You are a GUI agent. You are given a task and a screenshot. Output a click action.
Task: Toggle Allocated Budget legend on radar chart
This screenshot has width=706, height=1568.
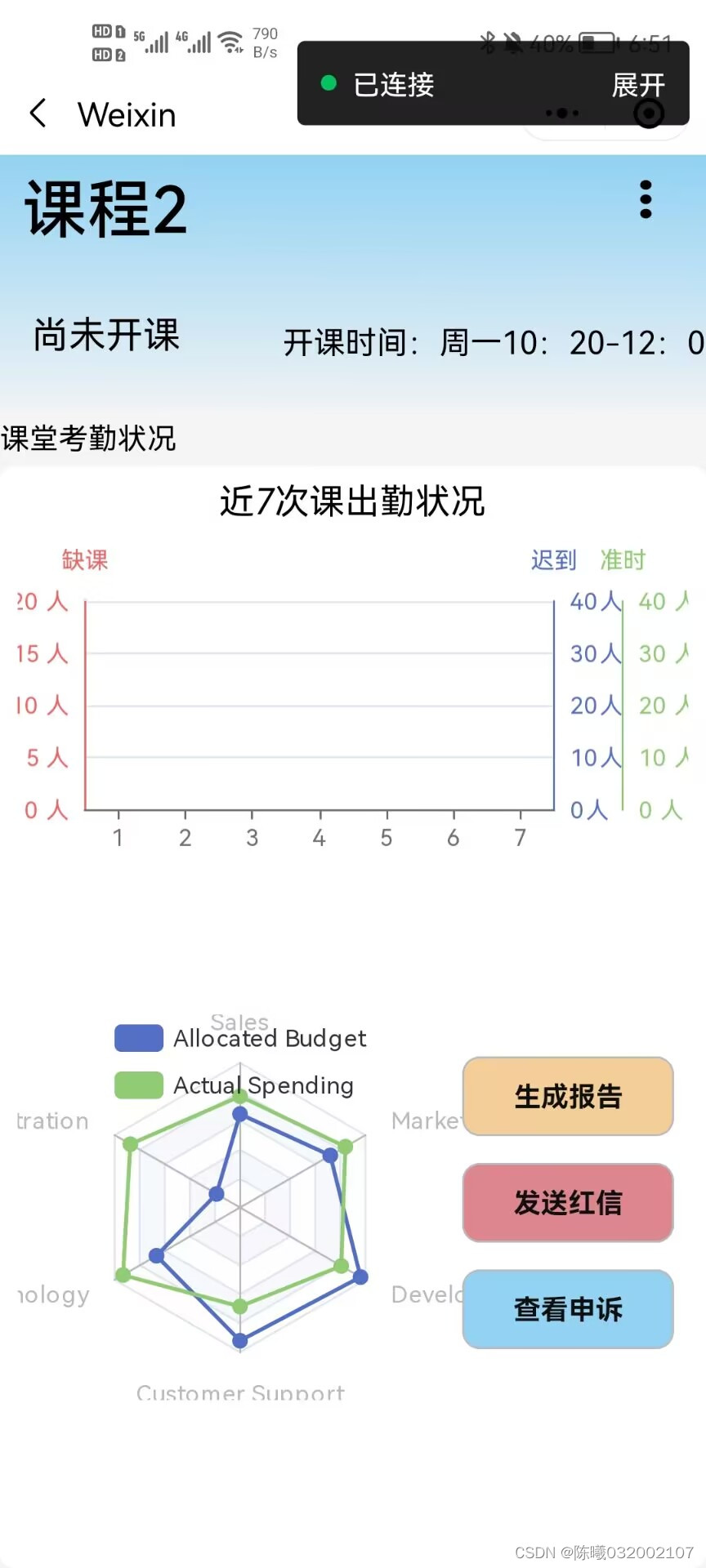(270, 1038)
